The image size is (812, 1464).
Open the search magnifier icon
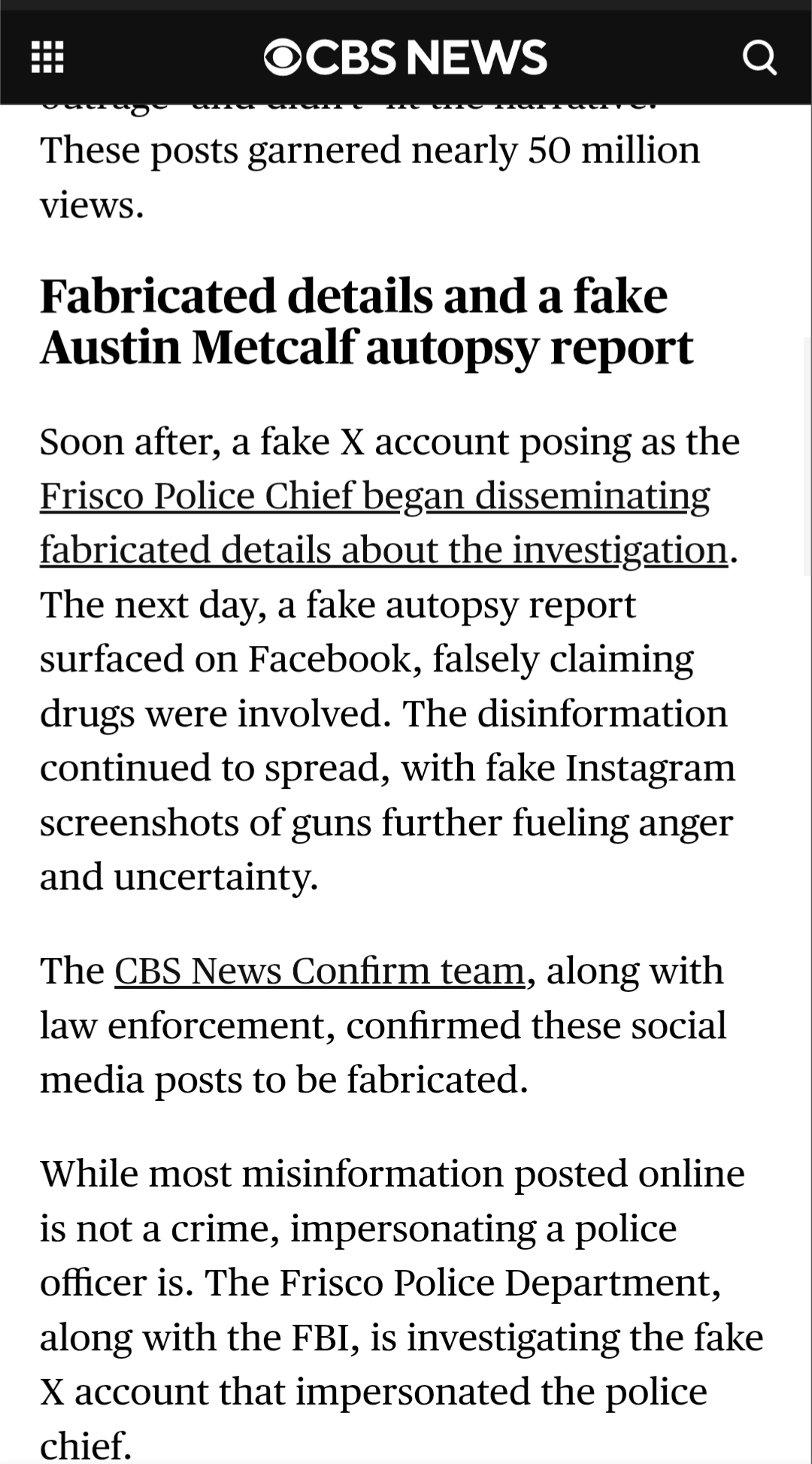(x=759, y=58)
